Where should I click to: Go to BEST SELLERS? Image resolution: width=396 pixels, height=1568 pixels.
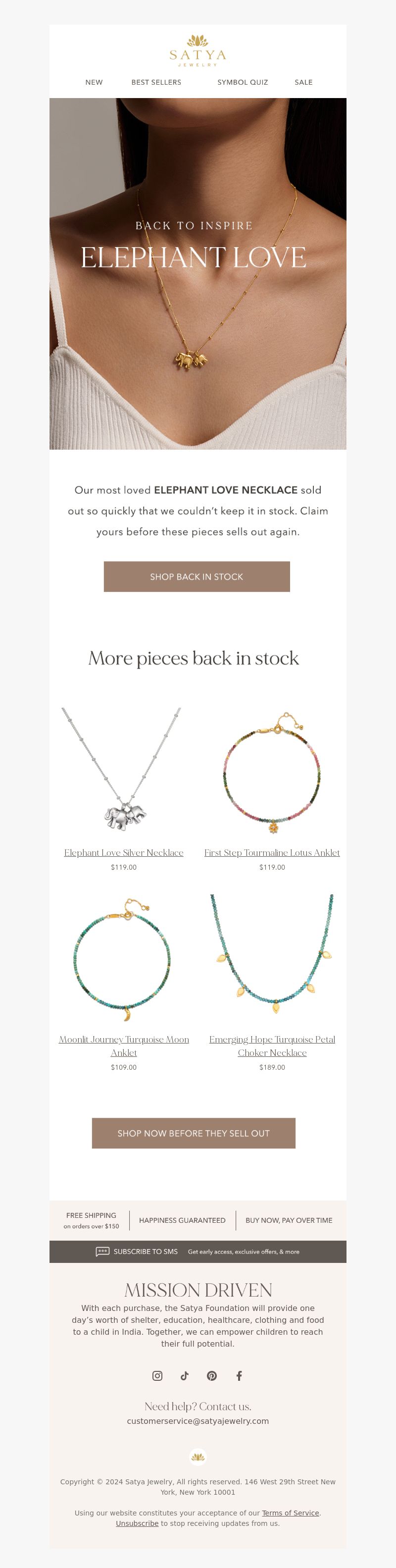coord(156,82)
